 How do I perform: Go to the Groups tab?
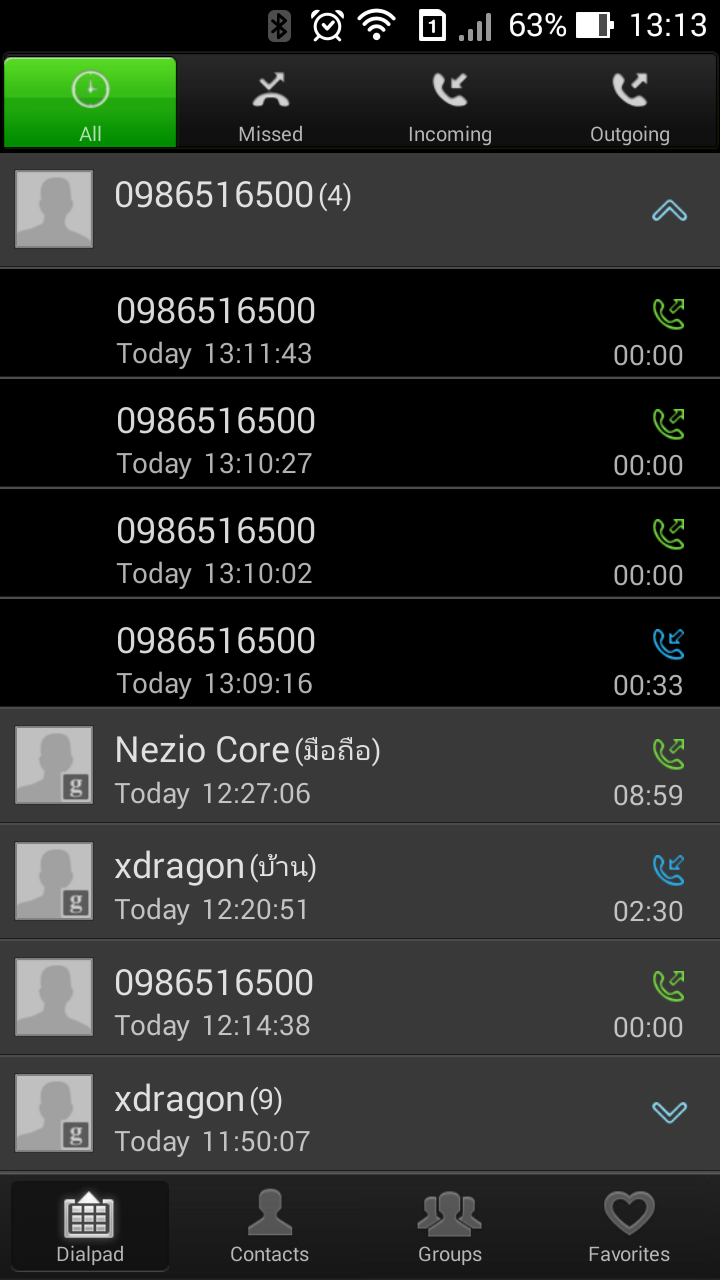point(450,1226)
